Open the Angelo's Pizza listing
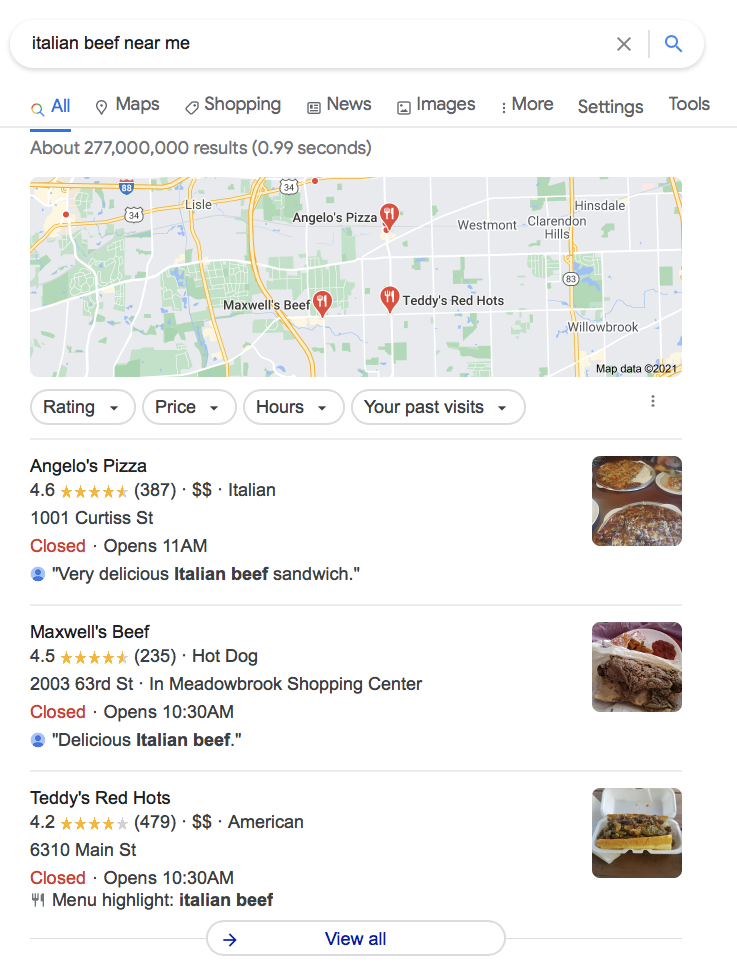Image resolution: width=737 pixels, height=975 pixels. (88, 466)
